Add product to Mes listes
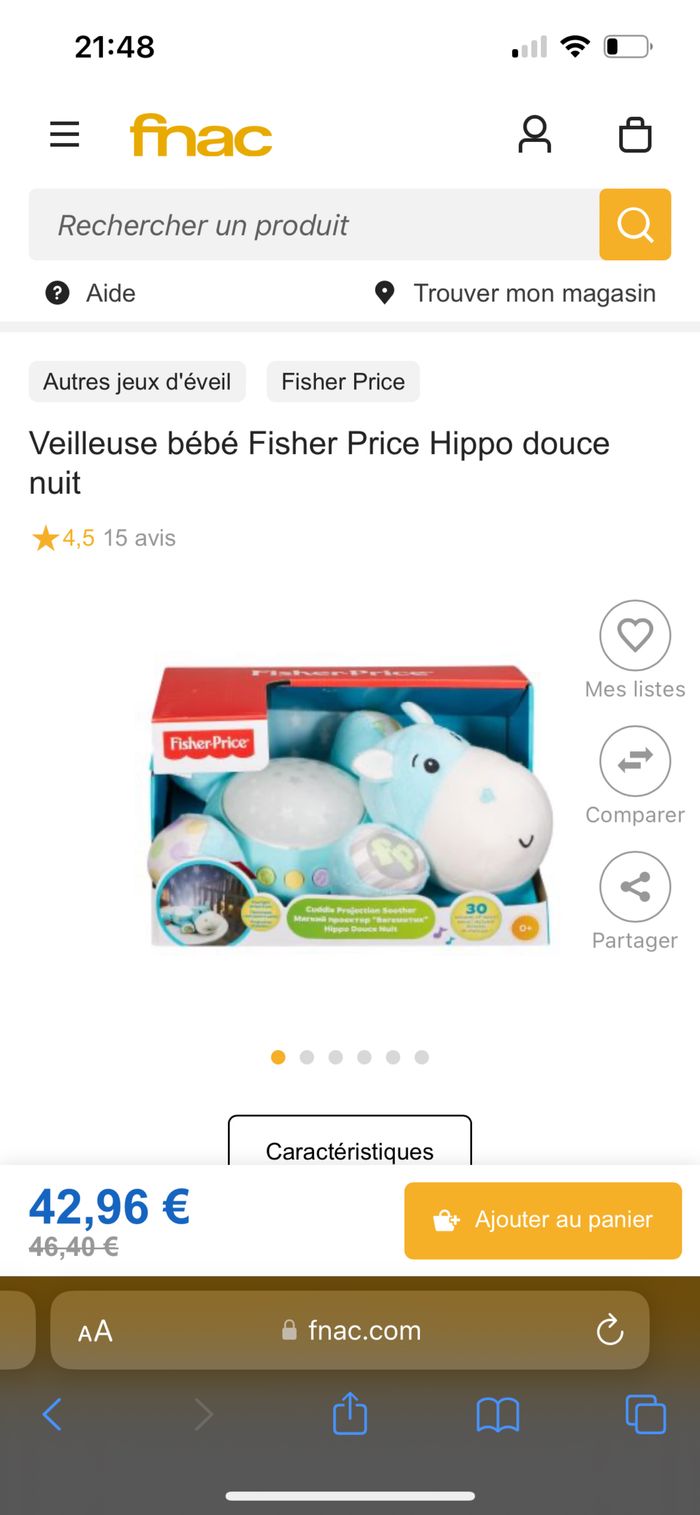700x1515 pixels. (635, 636)
